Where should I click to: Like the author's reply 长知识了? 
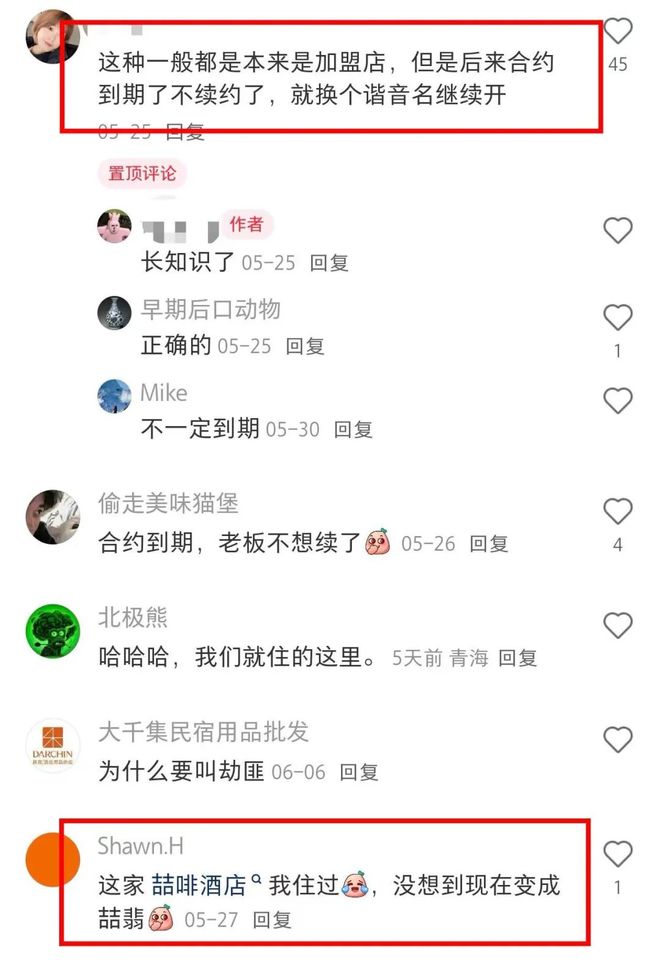618,231
